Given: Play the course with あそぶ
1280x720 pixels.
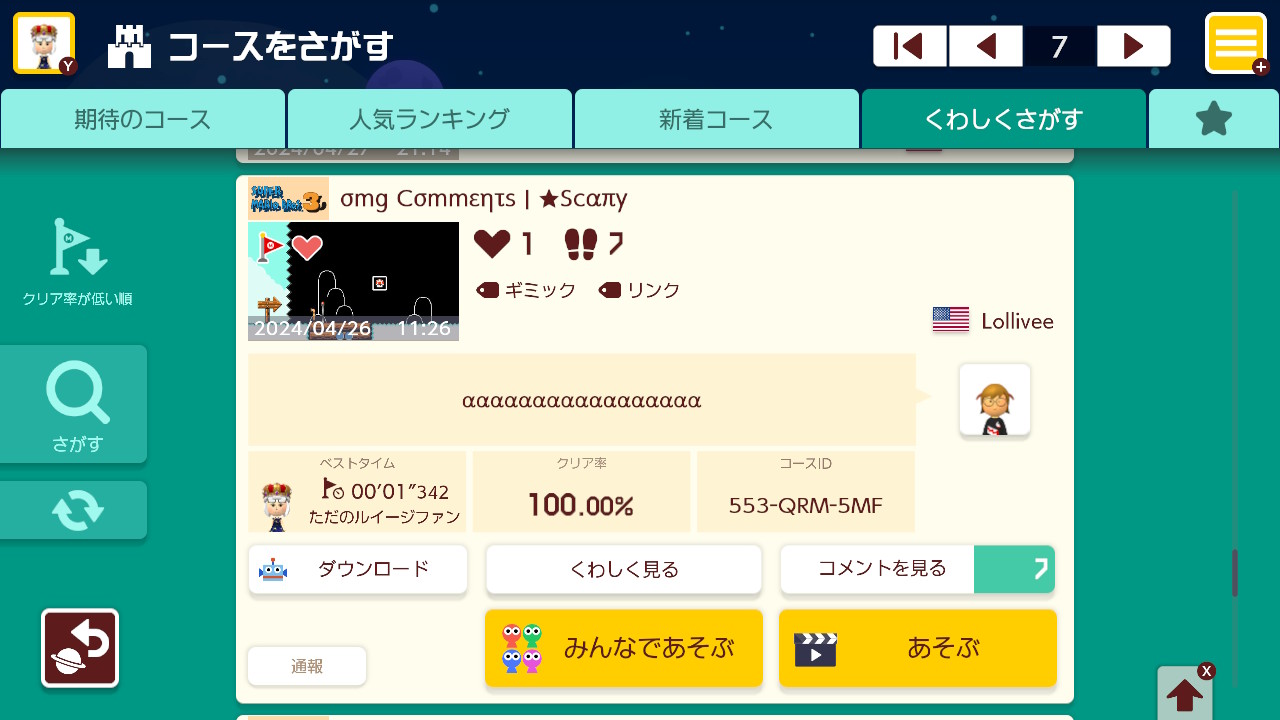Looking at the screenshot, I should tap(917, 648).
